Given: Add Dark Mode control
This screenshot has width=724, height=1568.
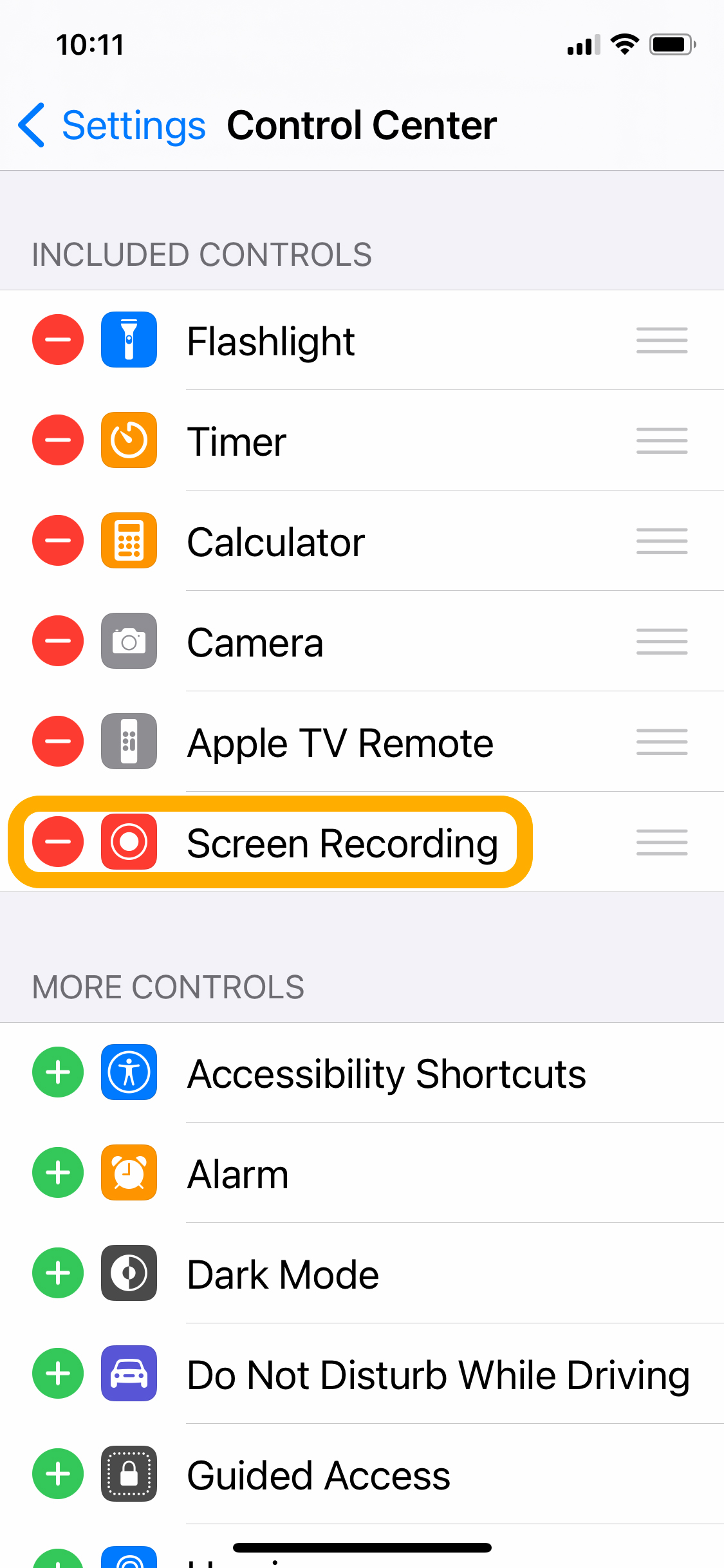Looking at the screenshot, I should pyautogui.click(x=58, y=1273).
